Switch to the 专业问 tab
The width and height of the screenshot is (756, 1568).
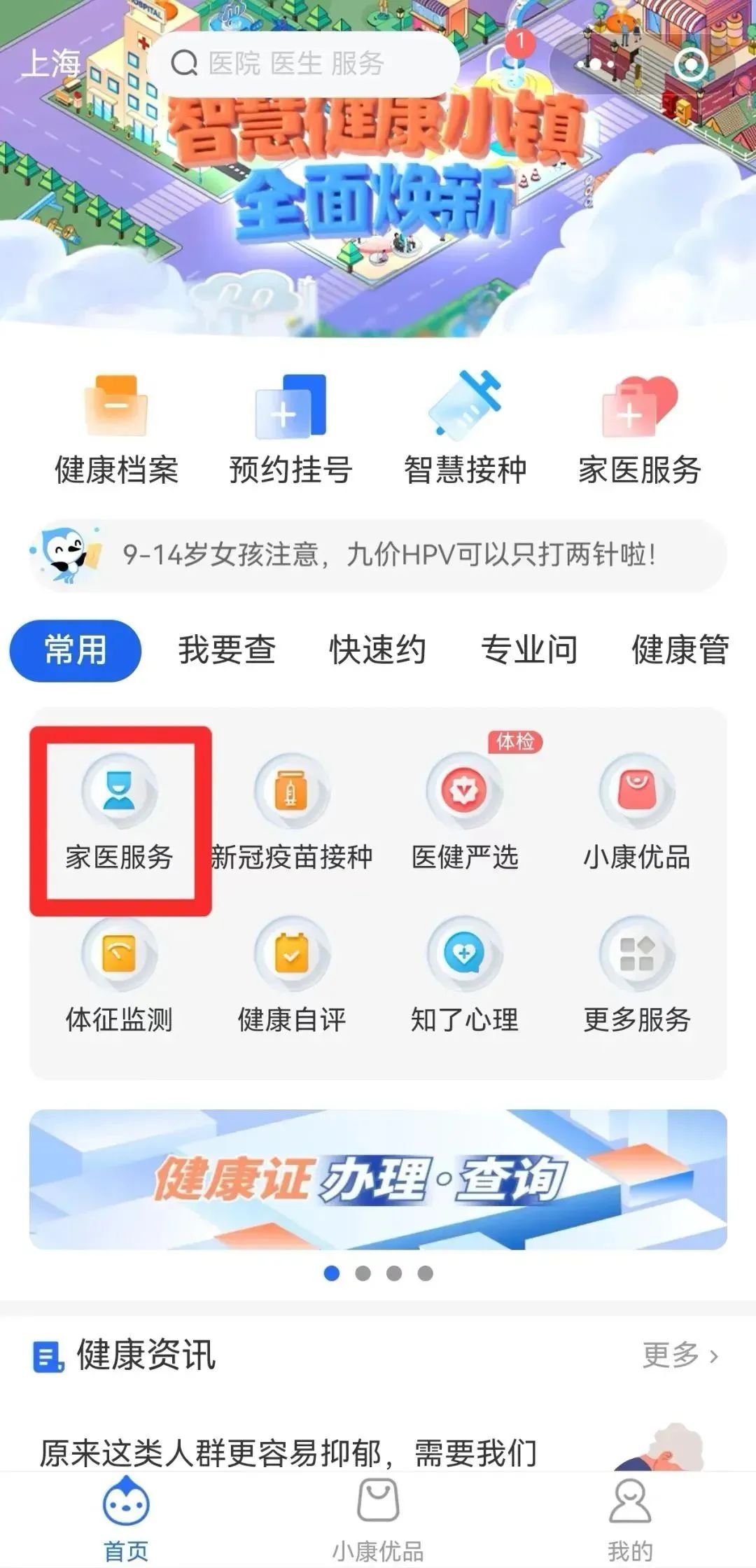pyautogui.click(x=529, y=650)
